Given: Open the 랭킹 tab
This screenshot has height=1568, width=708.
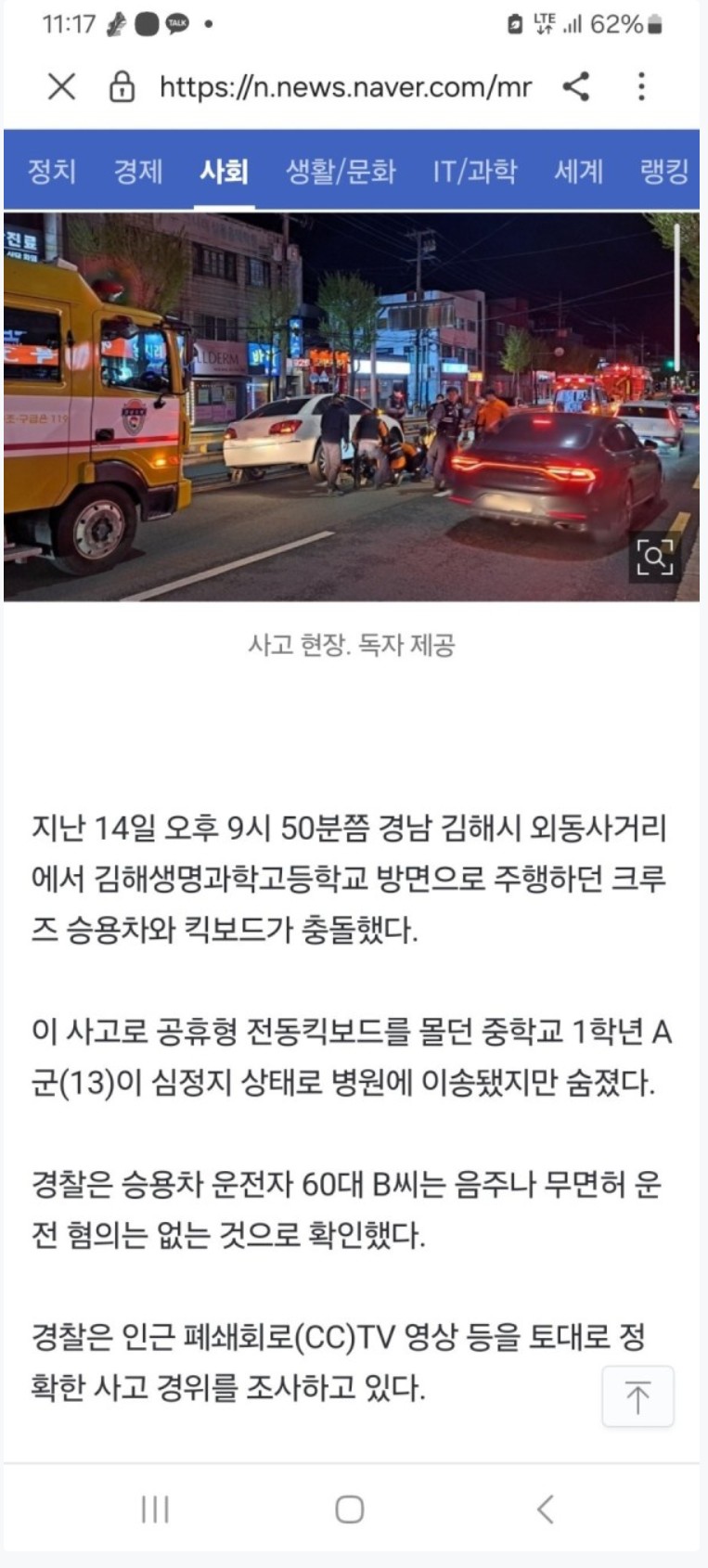Looking at the screenshot, I should [x=663, y=171].
